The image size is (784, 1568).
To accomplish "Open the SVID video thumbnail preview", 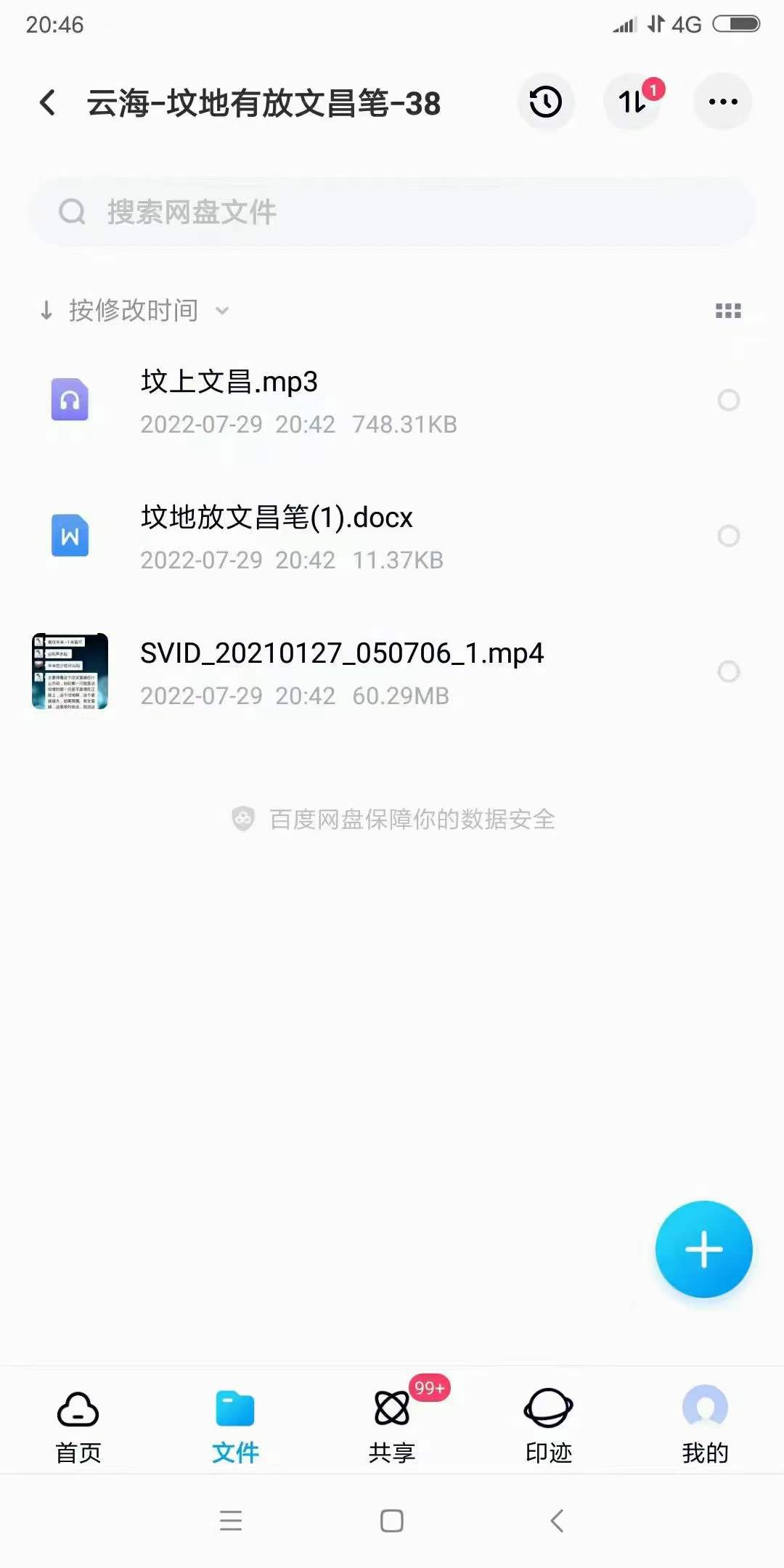I will [x=70, y=672].
